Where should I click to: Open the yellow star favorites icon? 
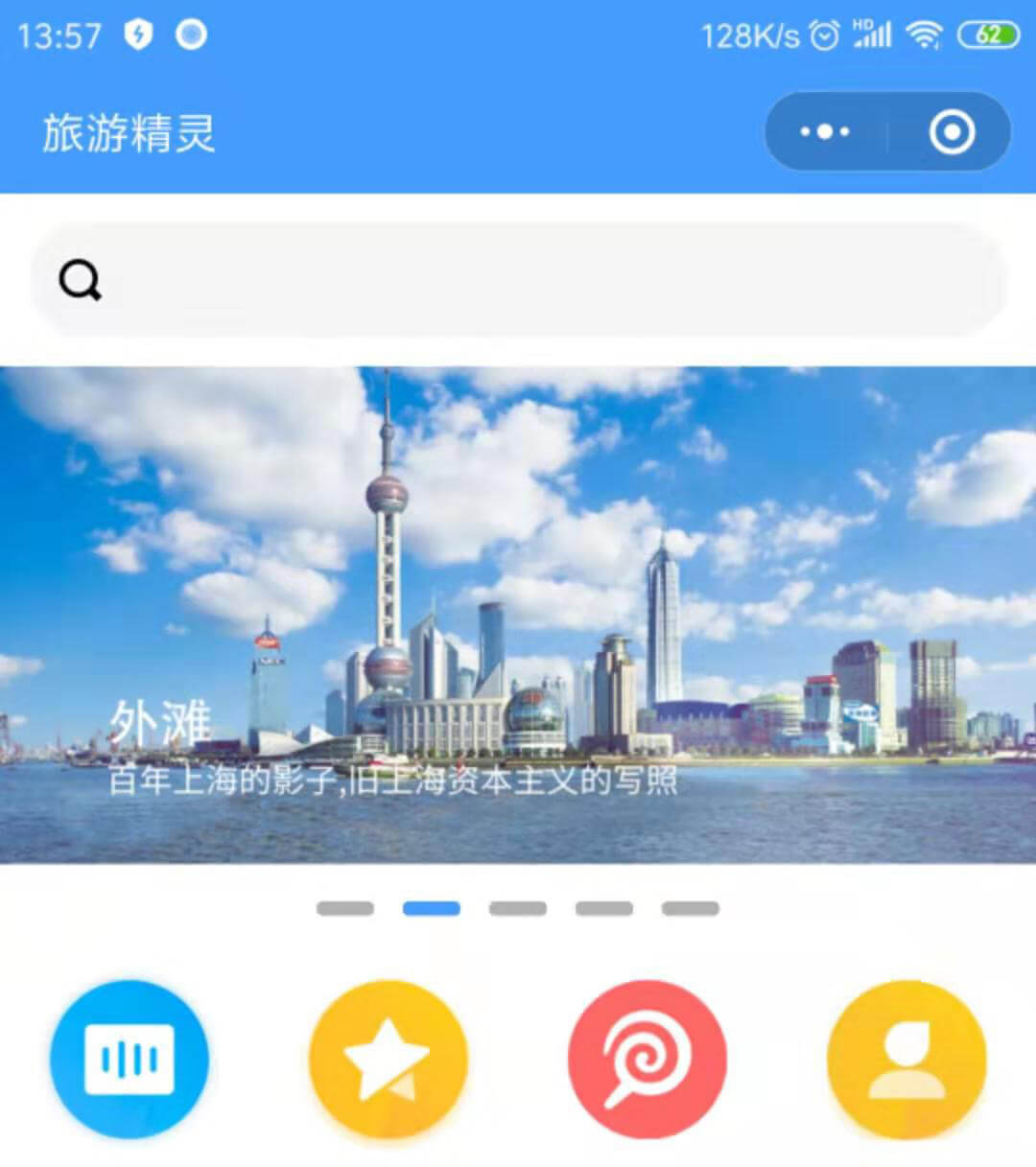coord(388,1059)
